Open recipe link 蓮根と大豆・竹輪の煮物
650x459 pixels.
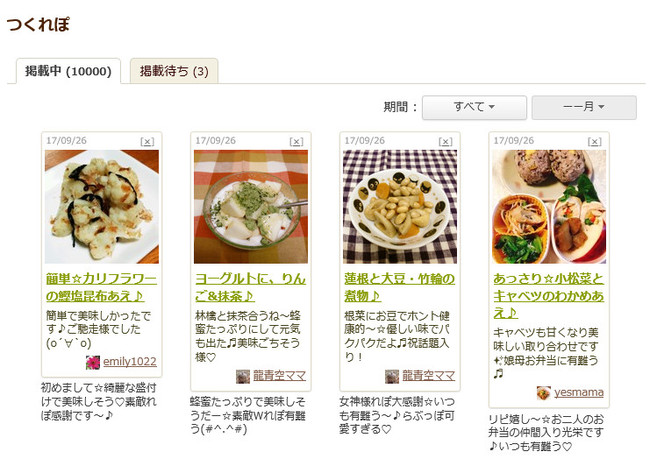coord(399,287)
